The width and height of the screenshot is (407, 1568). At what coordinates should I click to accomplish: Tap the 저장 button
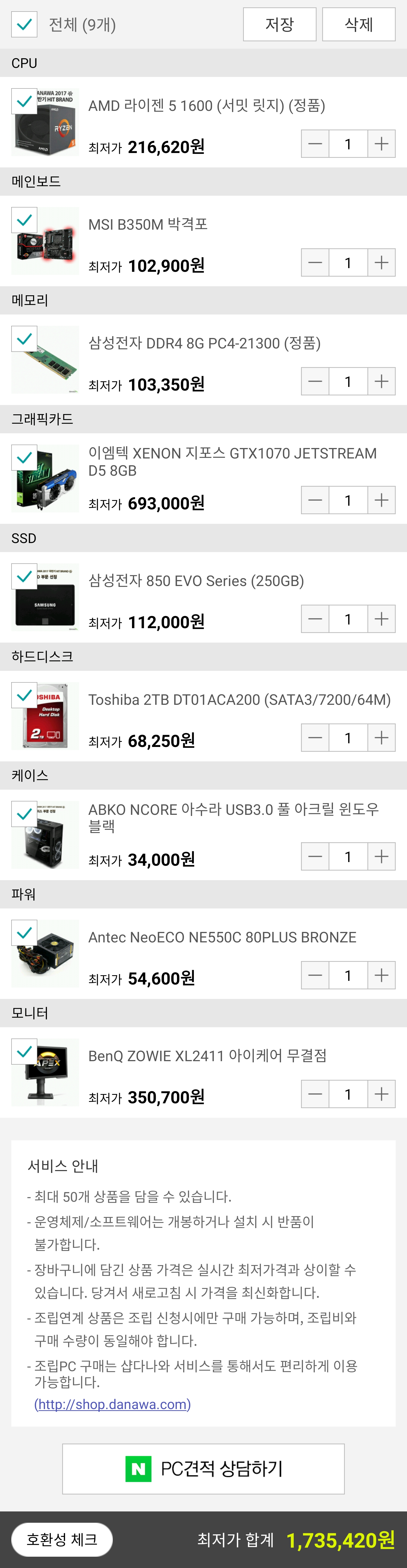coord(279,24)
